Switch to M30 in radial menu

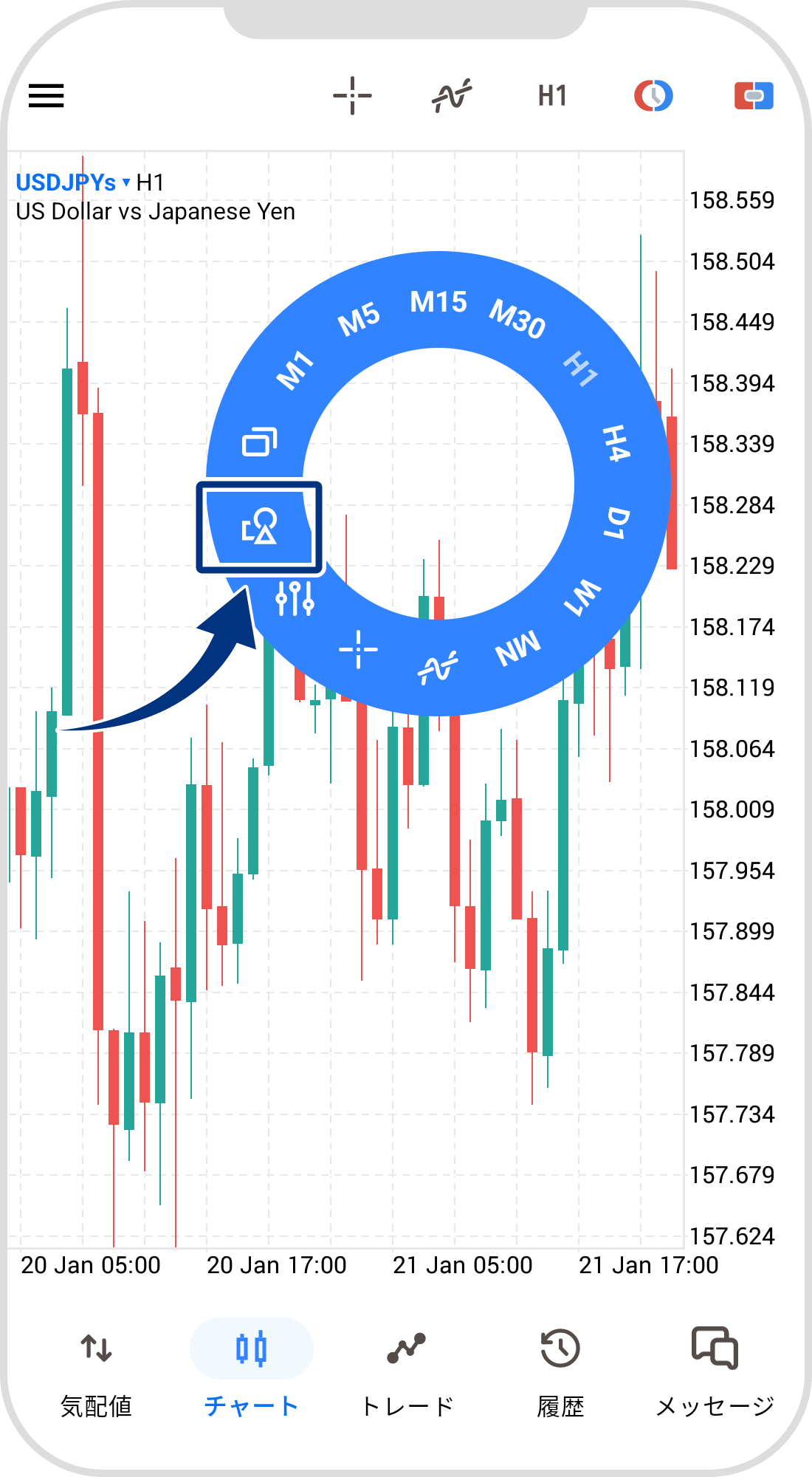pyautogui.click(x=517, y=318)
